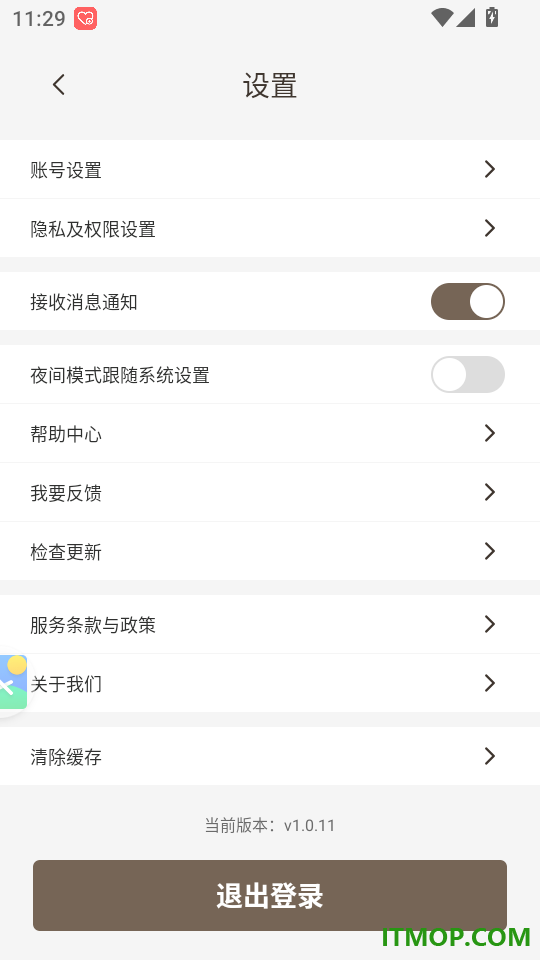Open 服务条款与政策 row
The height and width of the screenshot is (960, 540).
click(270, 624)
